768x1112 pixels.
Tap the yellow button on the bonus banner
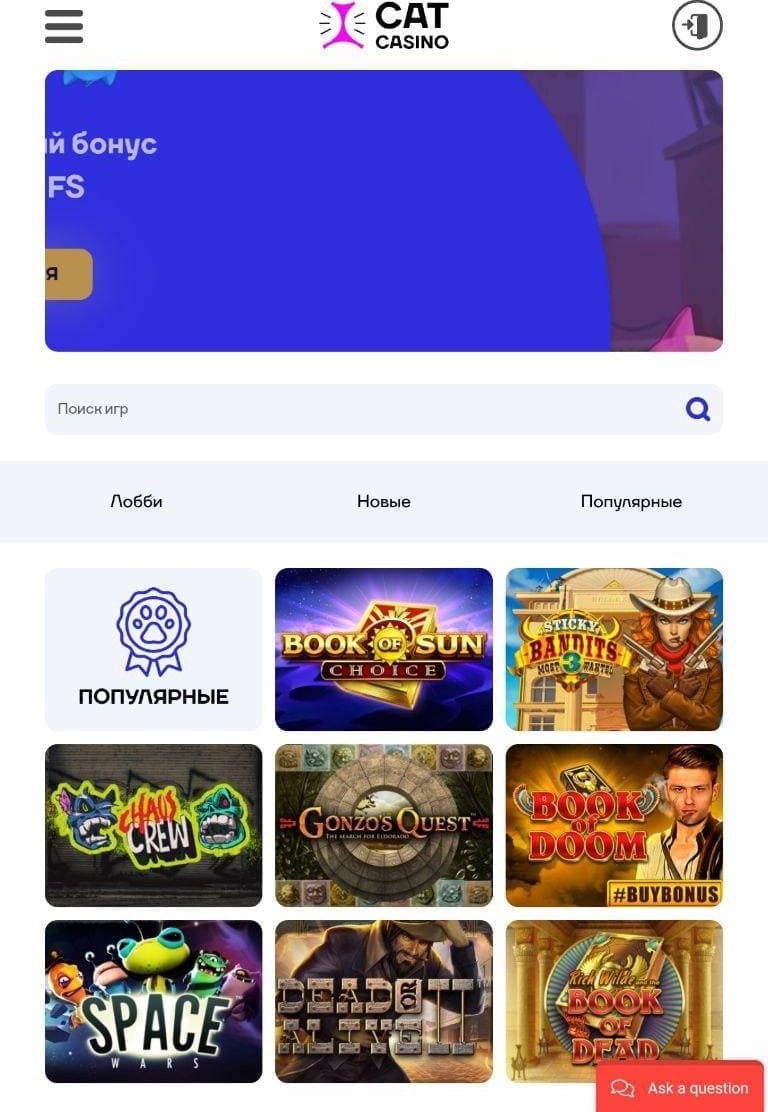coord(68,274)
